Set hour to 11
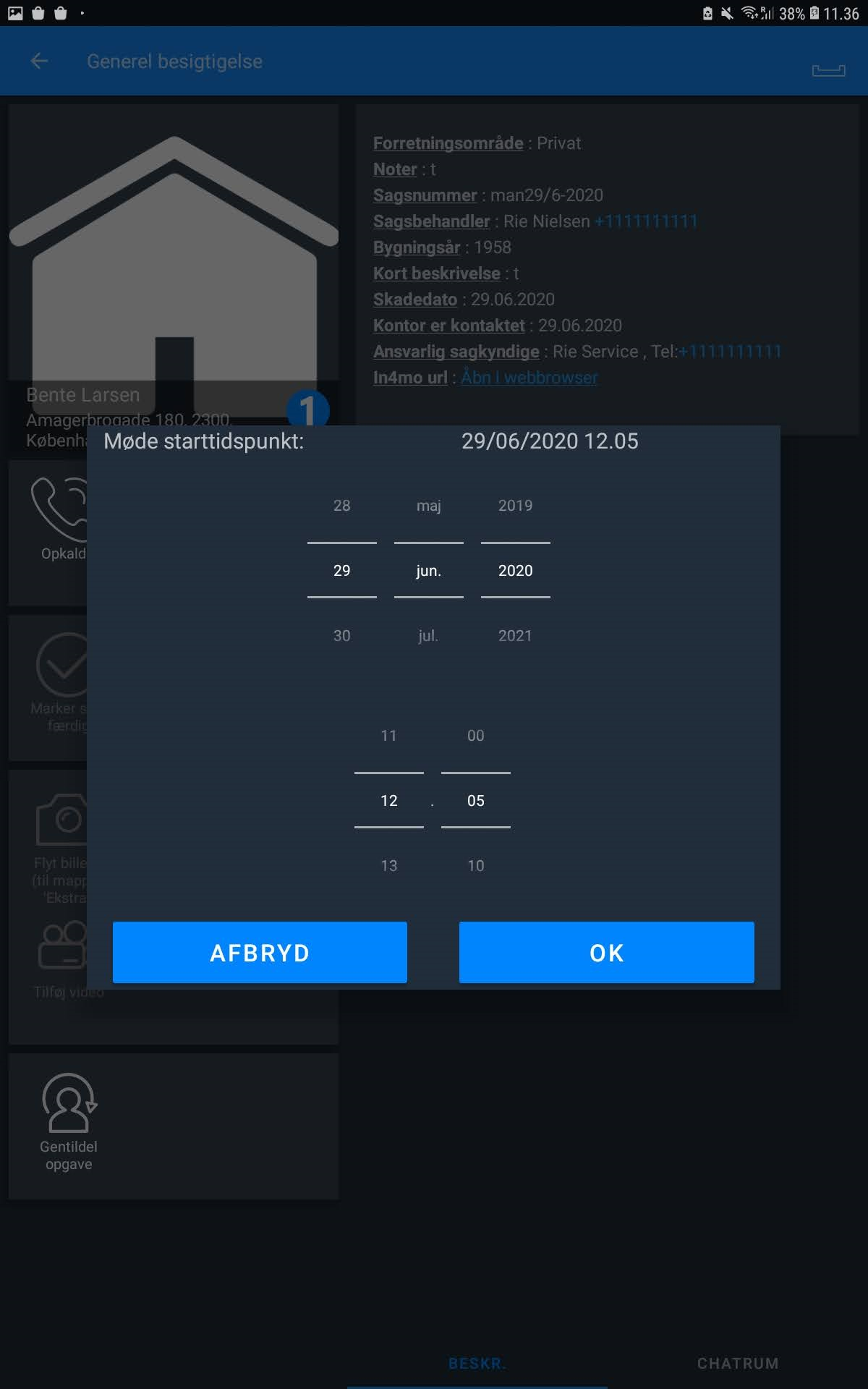The image size is (868, 1389). coord(388,736)
